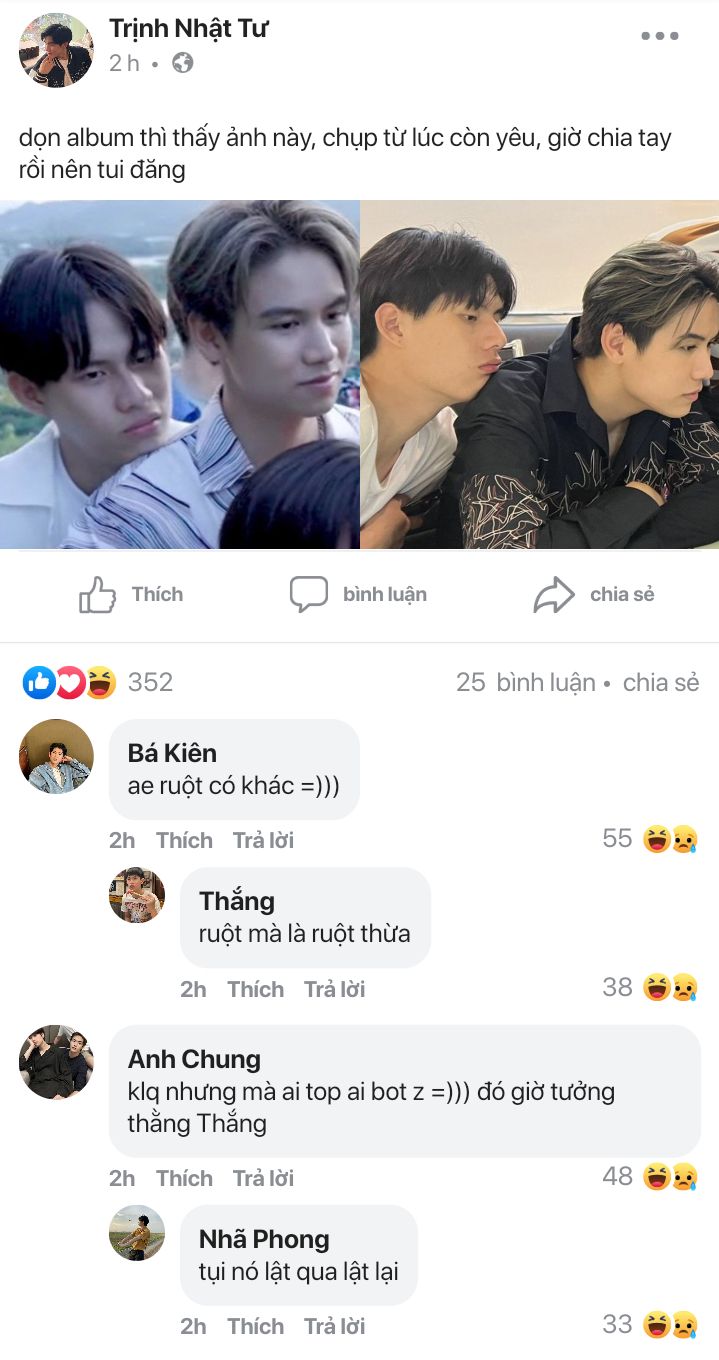
Task: Reply to Anh Chung's comment
Action: tap(263, 1178)
